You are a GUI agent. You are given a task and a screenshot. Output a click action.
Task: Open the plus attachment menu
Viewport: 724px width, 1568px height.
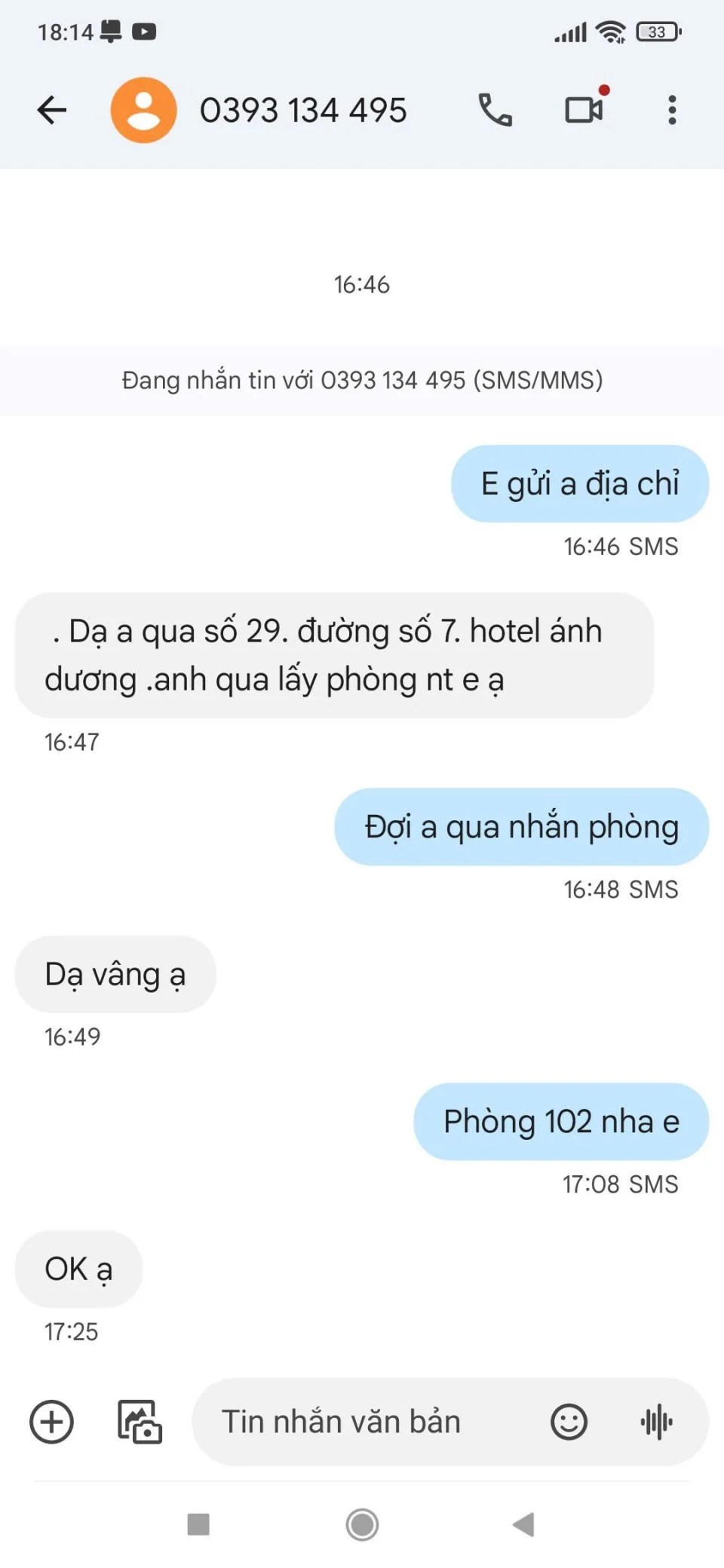click(x=51, y=1422)
